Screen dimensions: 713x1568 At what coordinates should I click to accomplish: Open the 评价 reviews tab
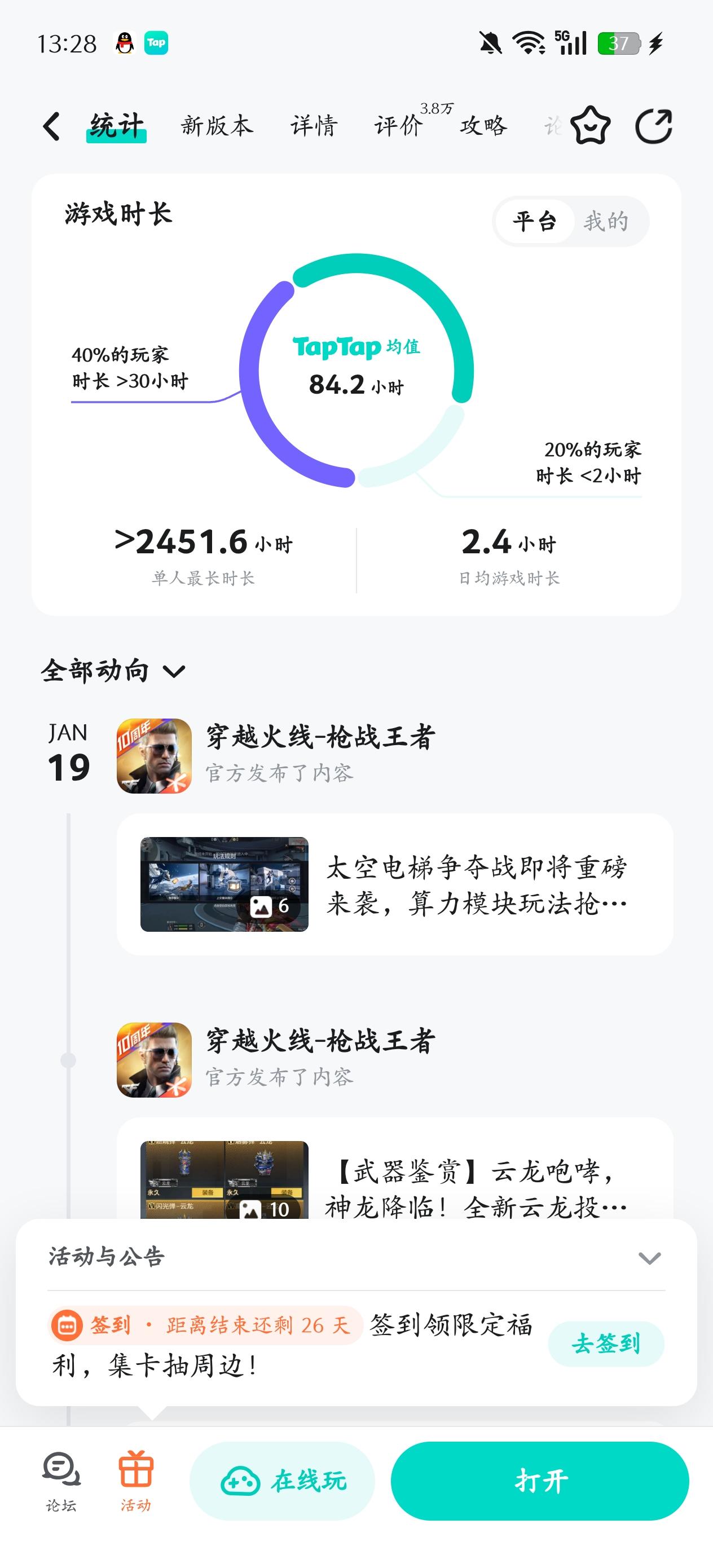pyautogui.click(x=399, y=126)
